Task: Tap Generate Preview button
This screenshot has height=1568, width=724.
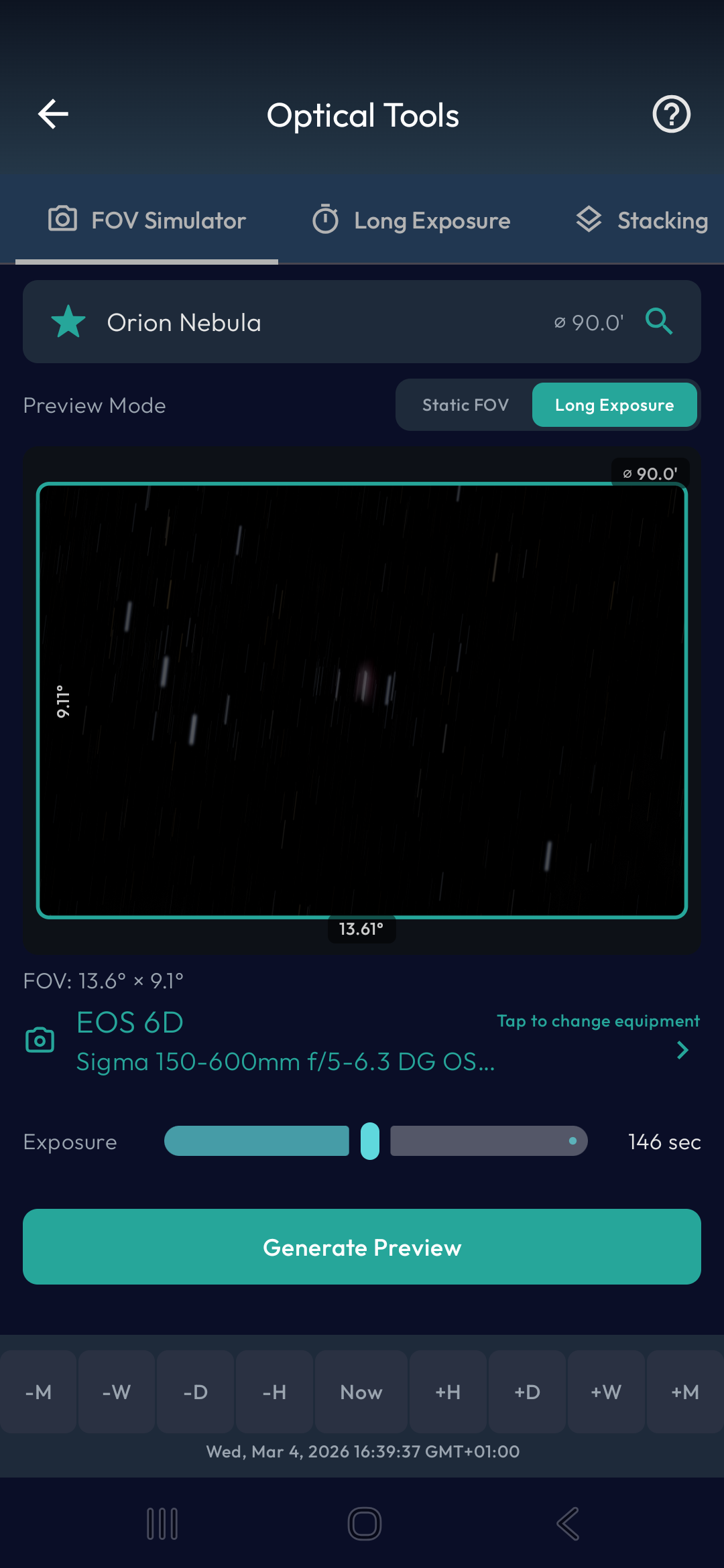Action: pyautogui.click(x=362, y=1246)
